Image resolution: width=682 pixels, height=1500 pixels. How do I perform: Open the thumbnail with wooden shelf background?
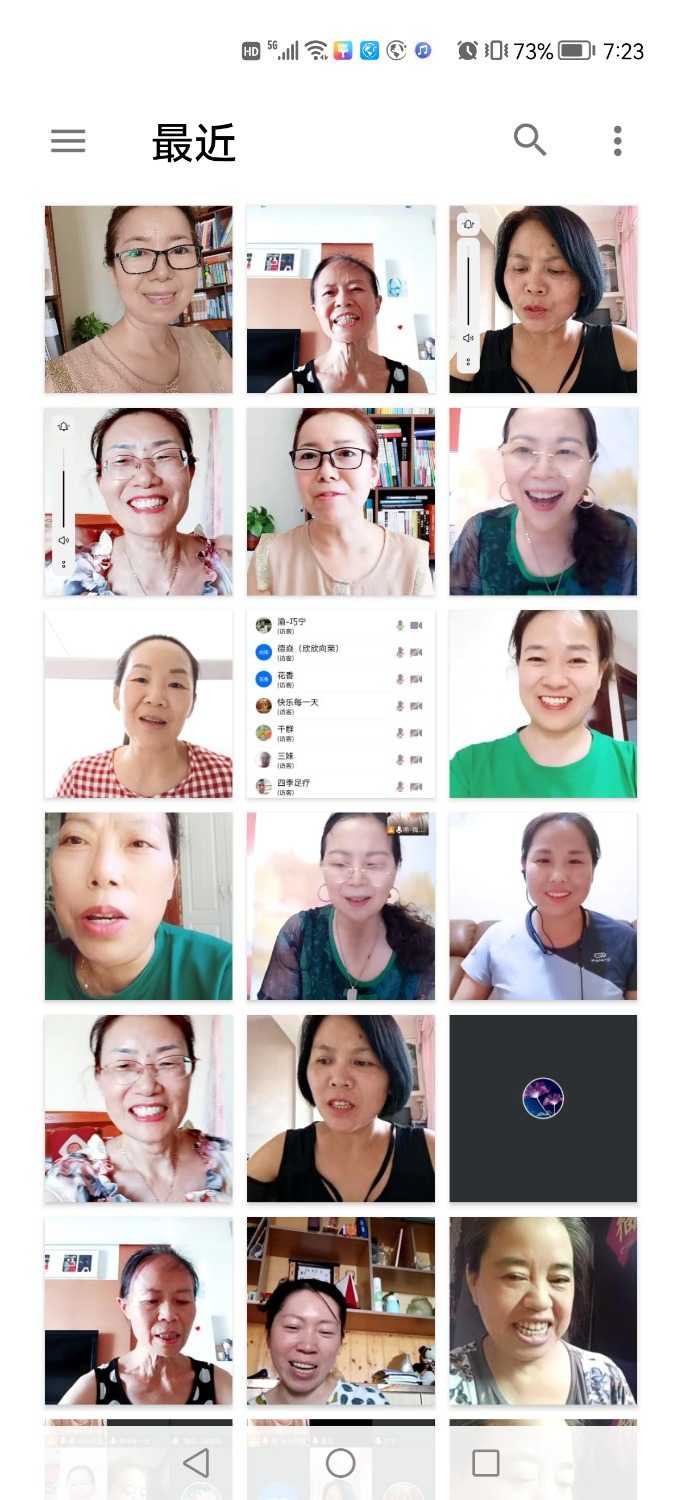340,1310
